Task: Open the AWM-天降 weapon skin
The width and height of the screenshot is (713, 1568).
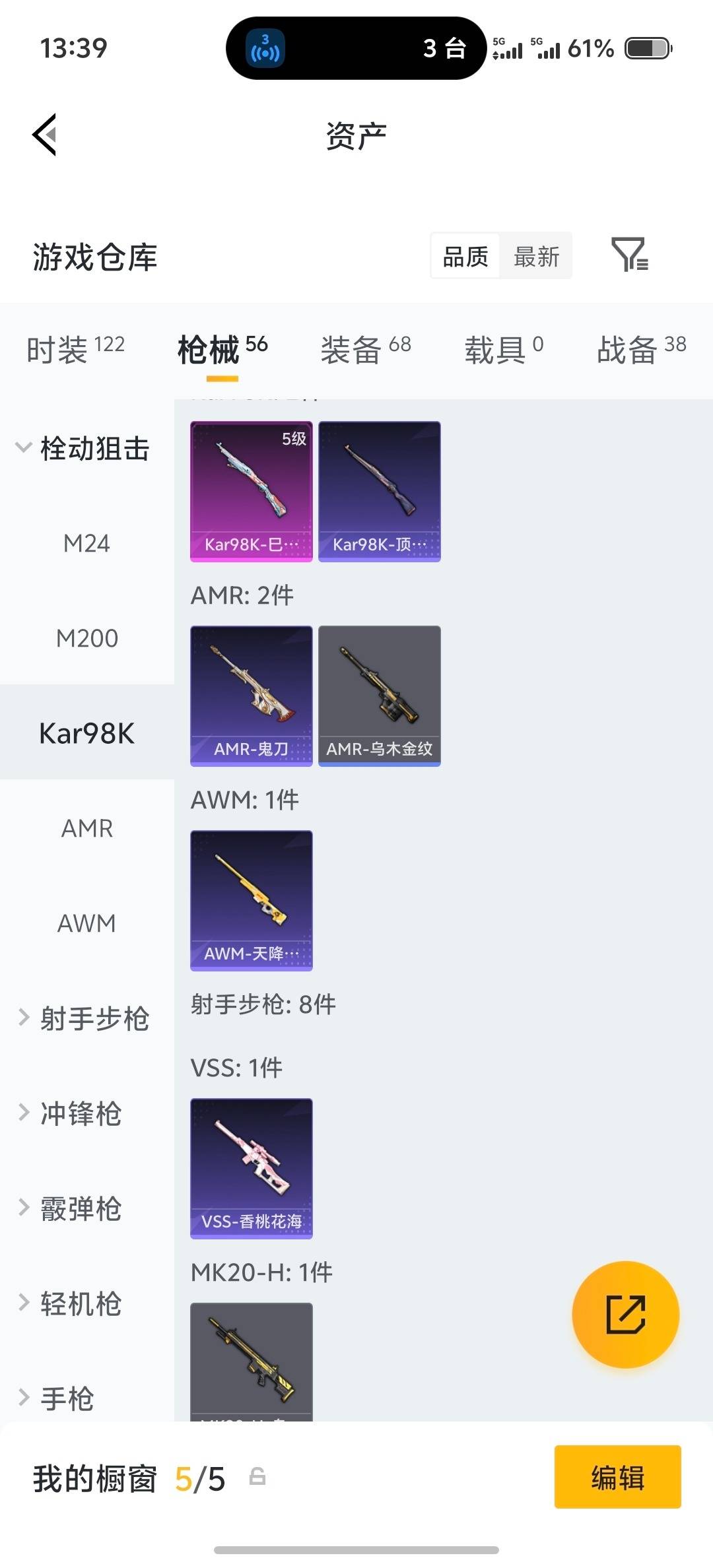Action: point(251,901)
